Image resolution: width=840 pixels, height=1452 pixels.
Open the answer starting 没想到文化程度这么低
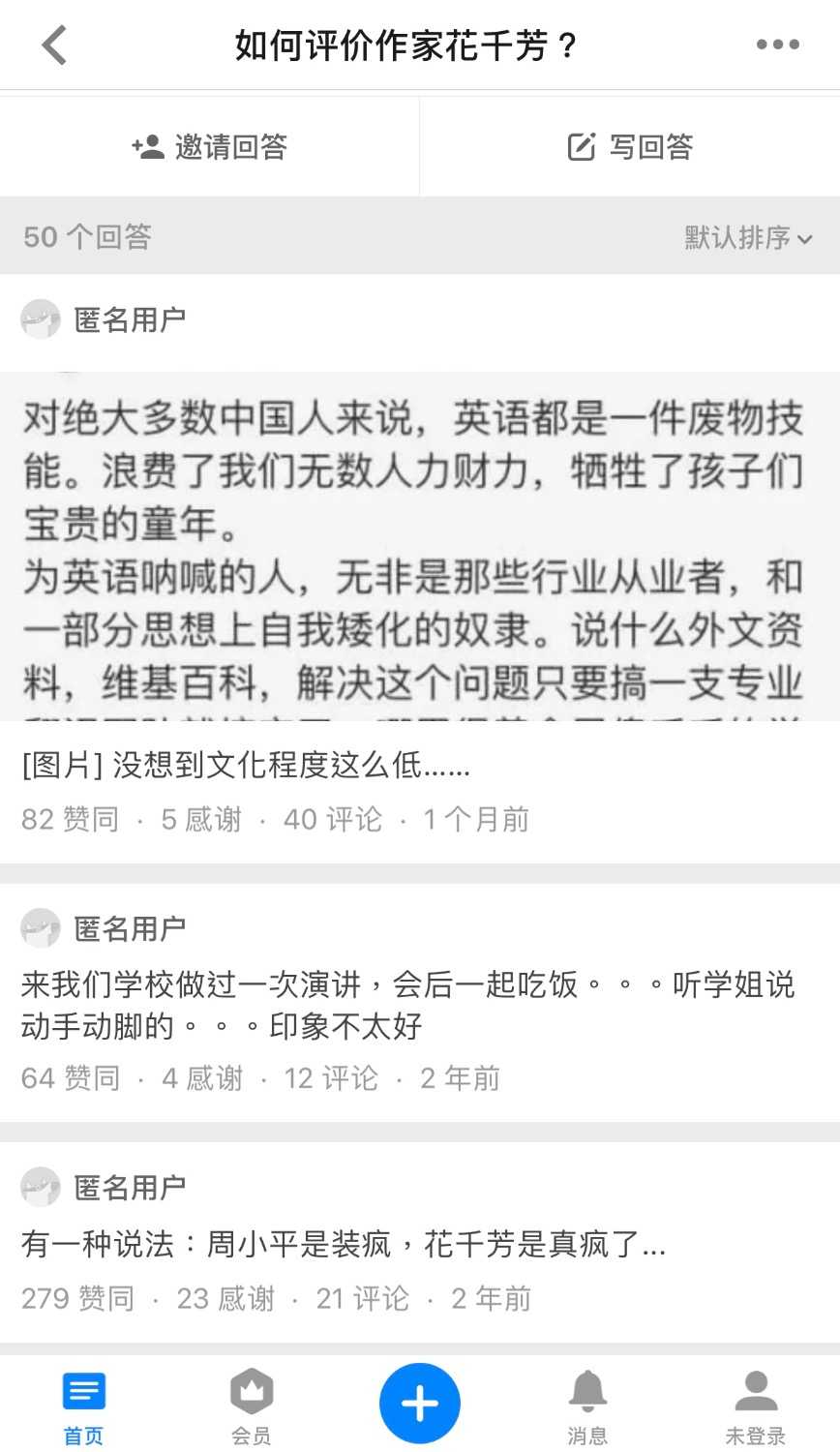pyautogui.click(x=246, y=766)
